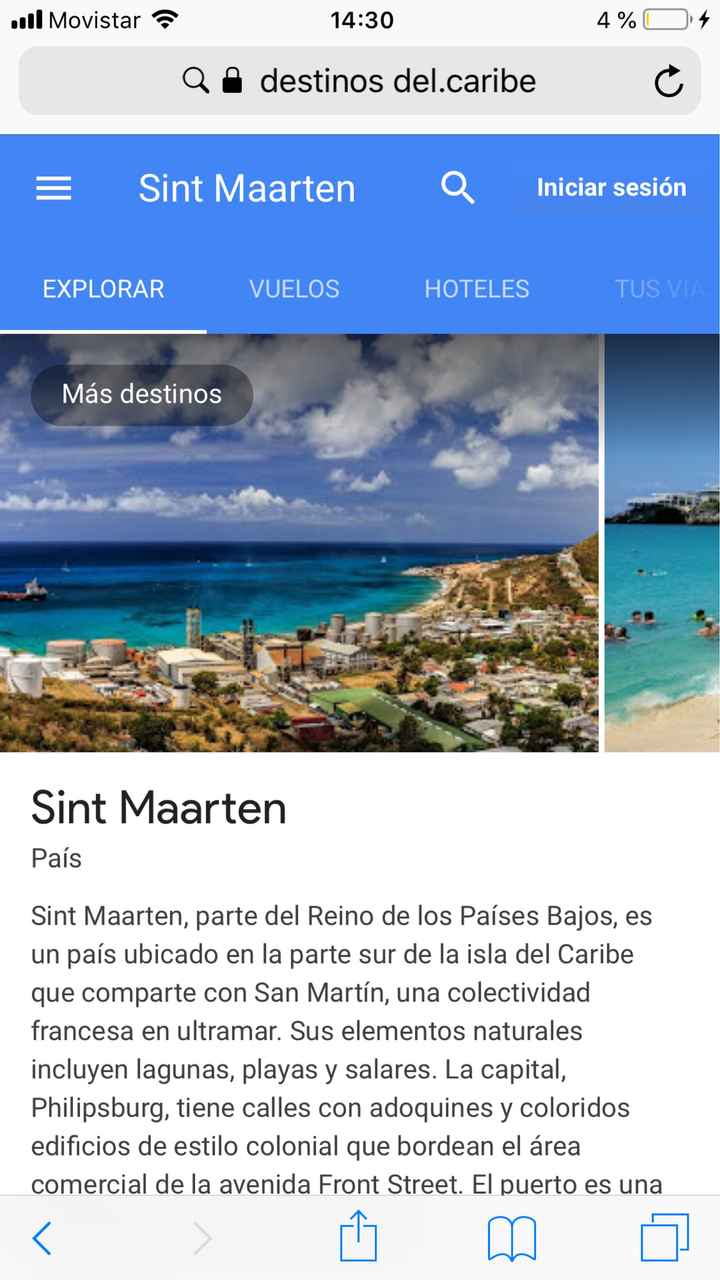Switch to the Vuelos tab
This screenshot has height=1280, width=720.
click(x=294, y=289)
